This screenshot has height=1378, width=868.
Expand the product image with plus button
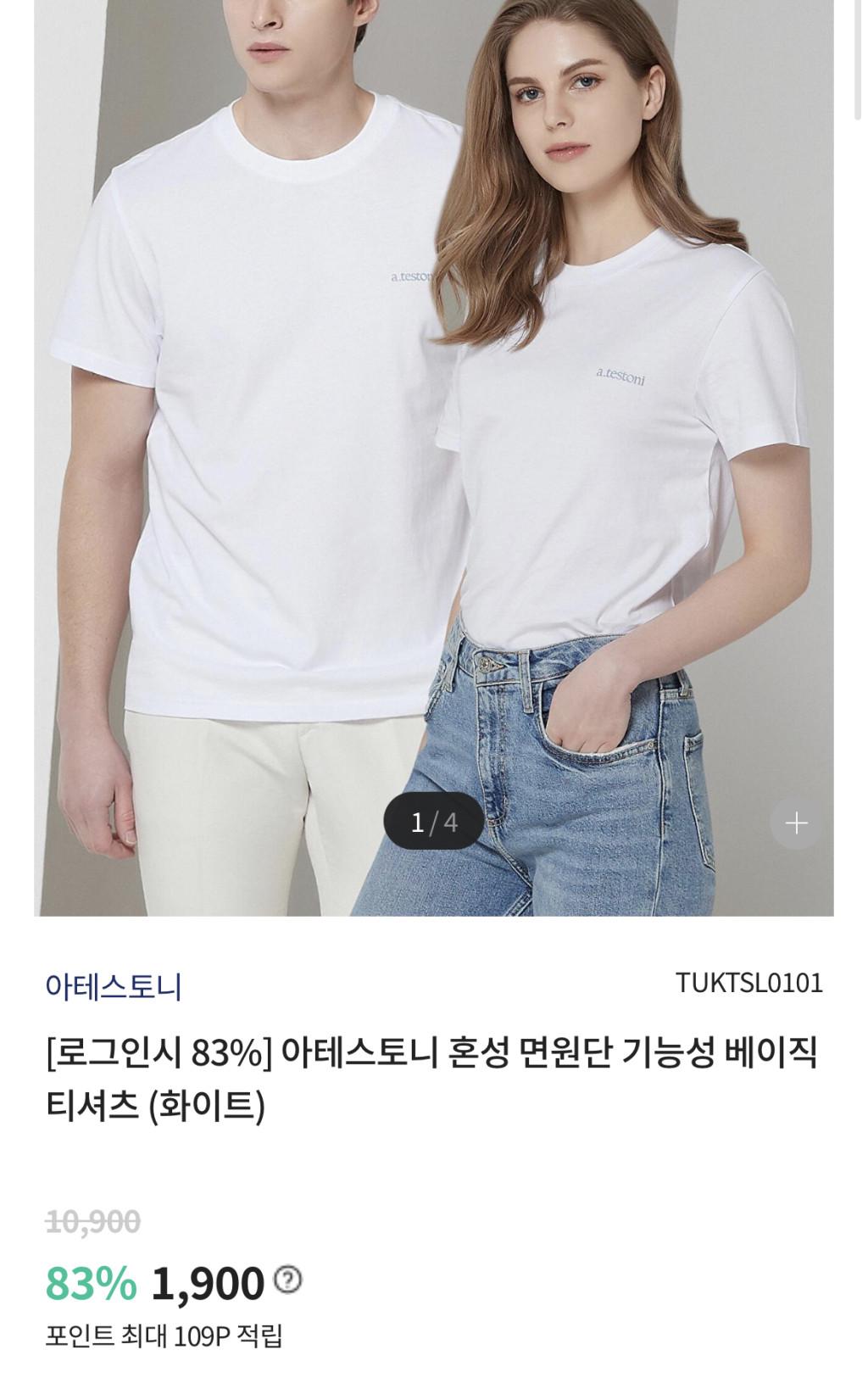pyautogui.click(x=796, y=823)
